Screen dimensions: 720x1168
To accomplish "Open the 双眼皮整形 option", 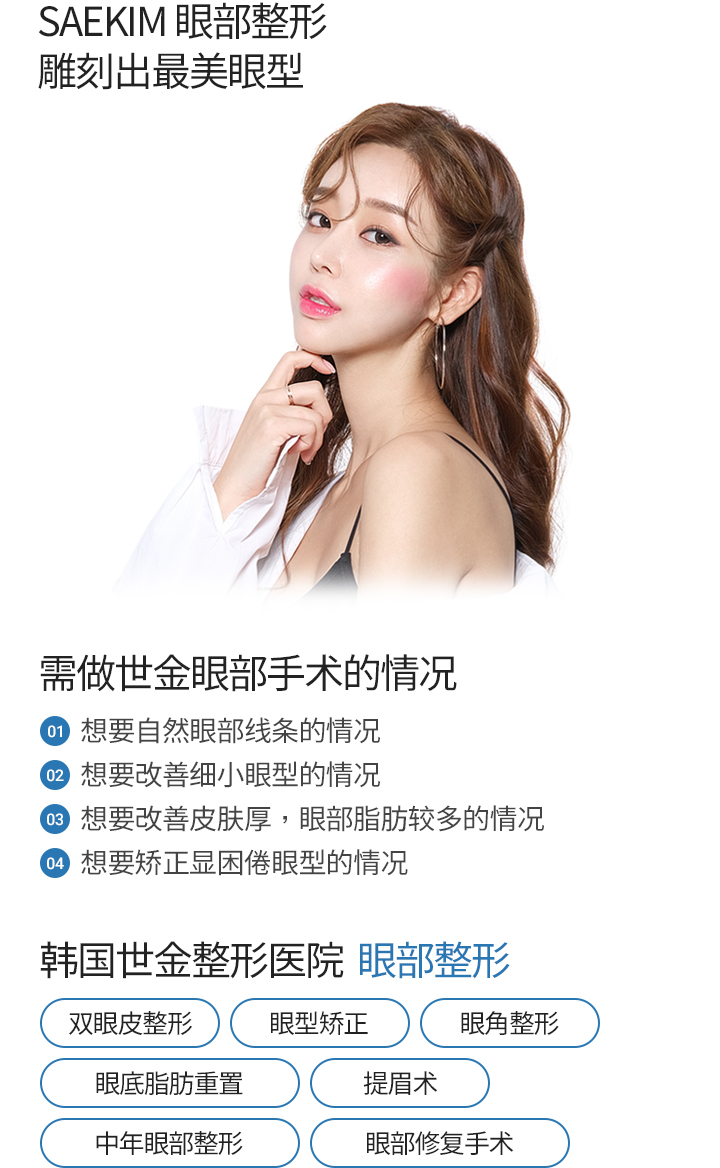I will 130,1023.
